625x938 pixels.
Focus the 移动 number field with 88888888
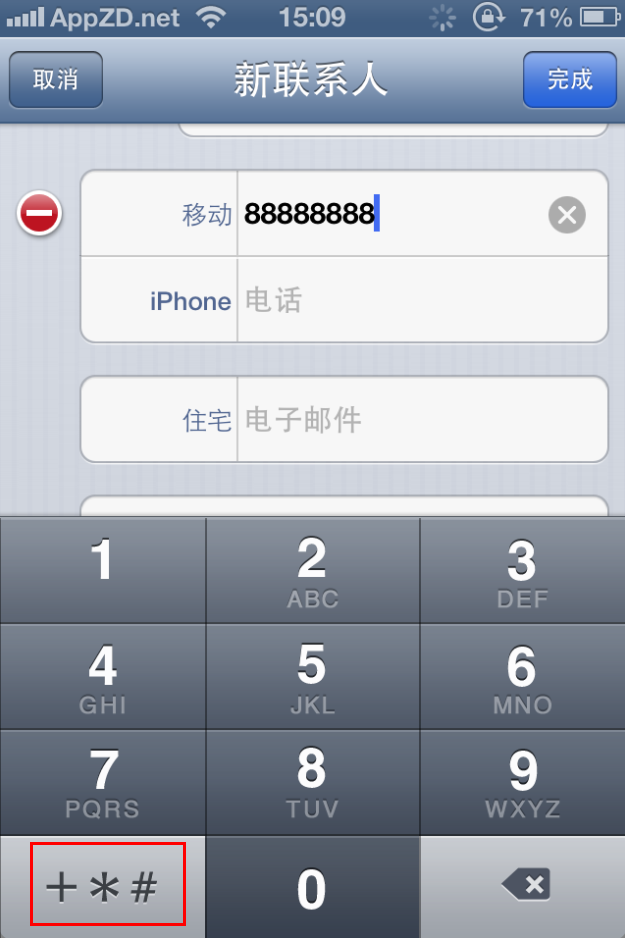(x=390, y=214)
